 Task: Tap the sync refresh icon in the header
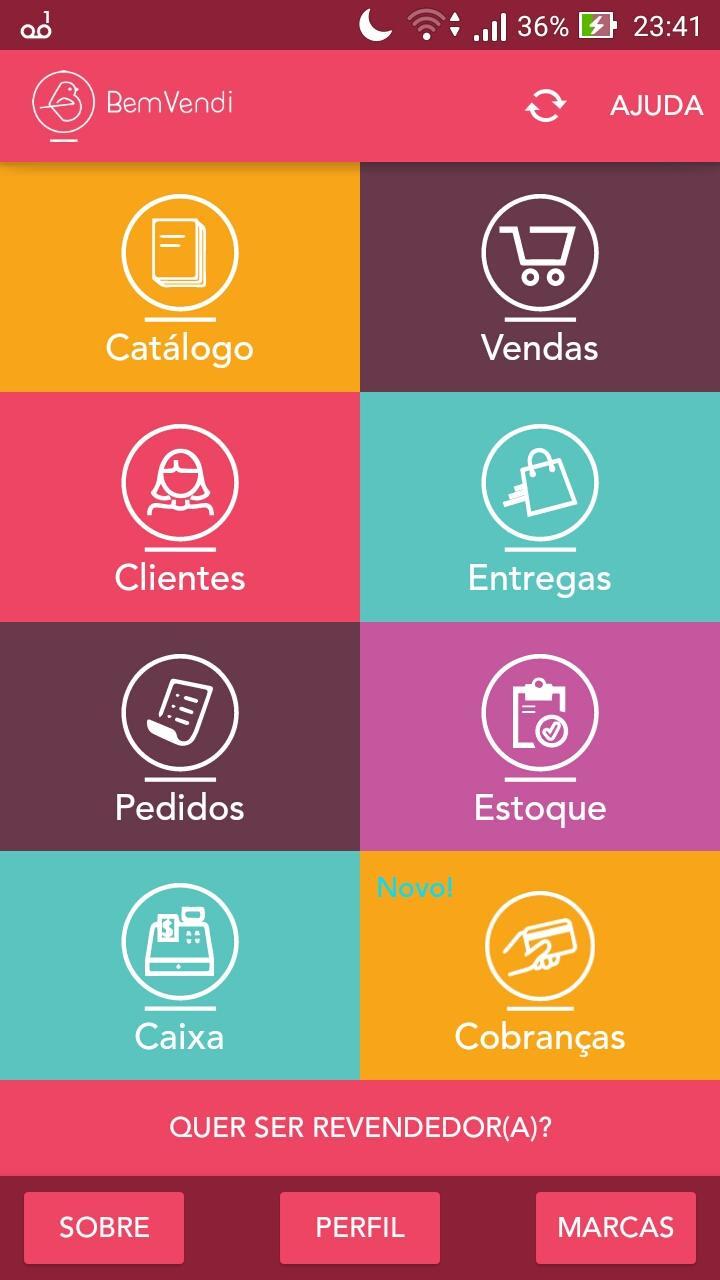[547, 104]
